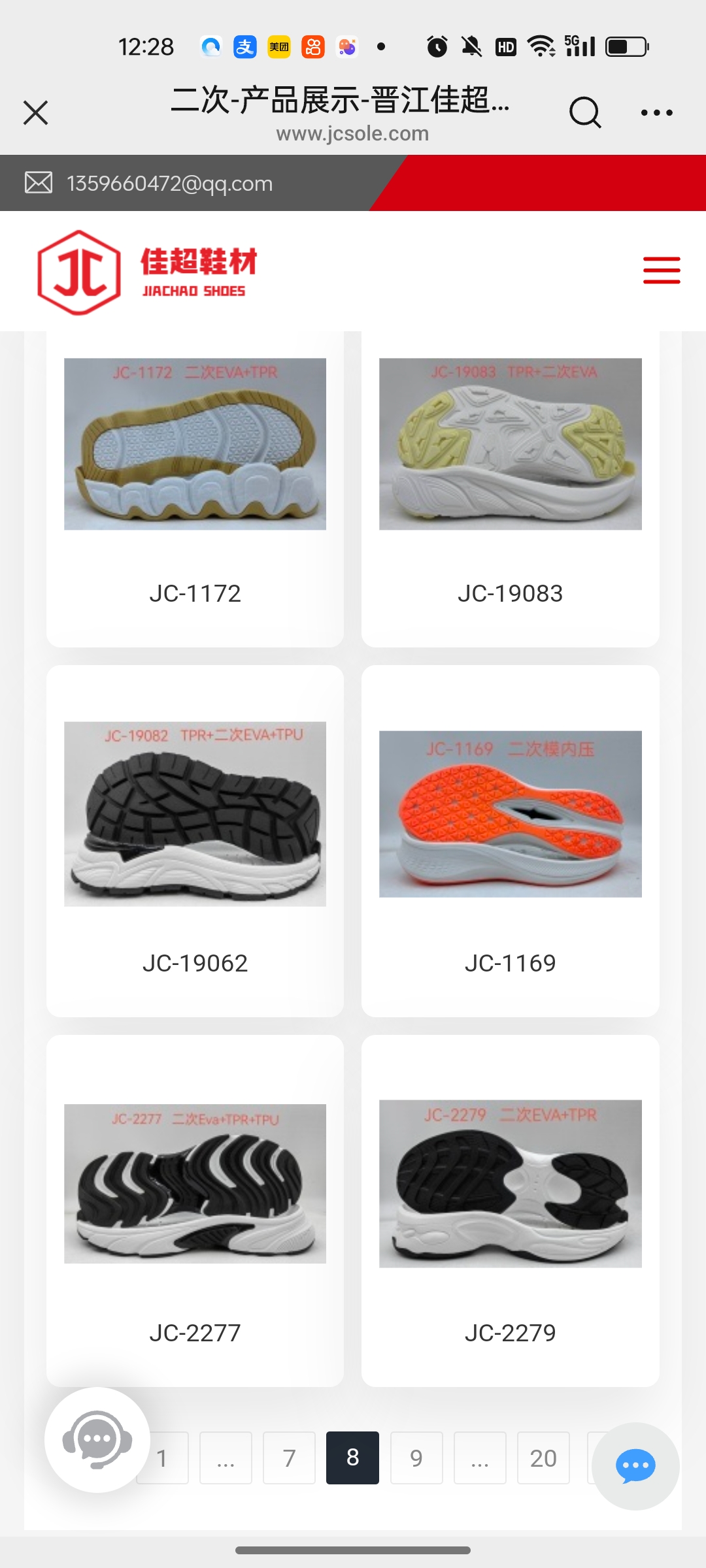Go to last page 20
Viewport: 706px width, 1568px height.
pos(543,1458)
